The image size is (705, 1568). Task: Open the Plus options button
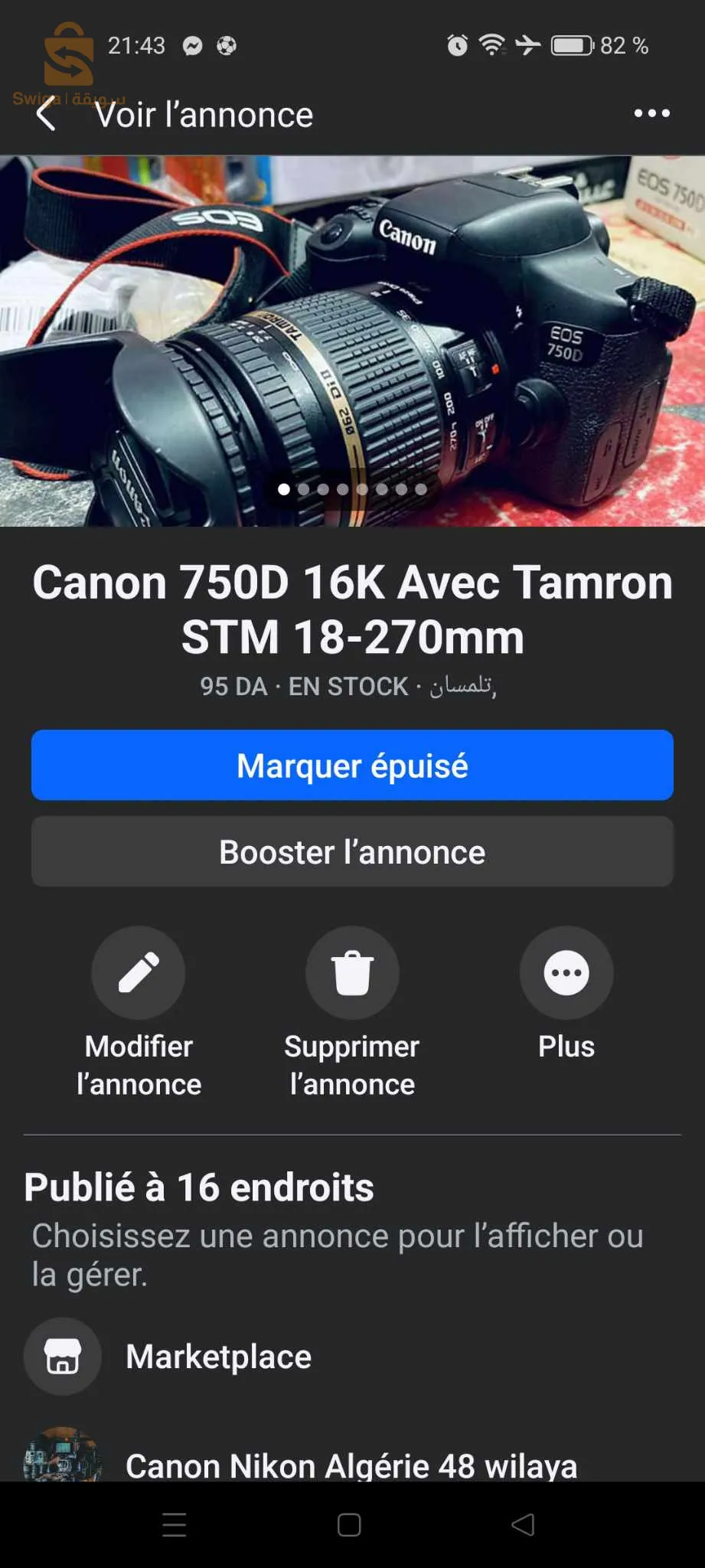[x=566, y=973]
